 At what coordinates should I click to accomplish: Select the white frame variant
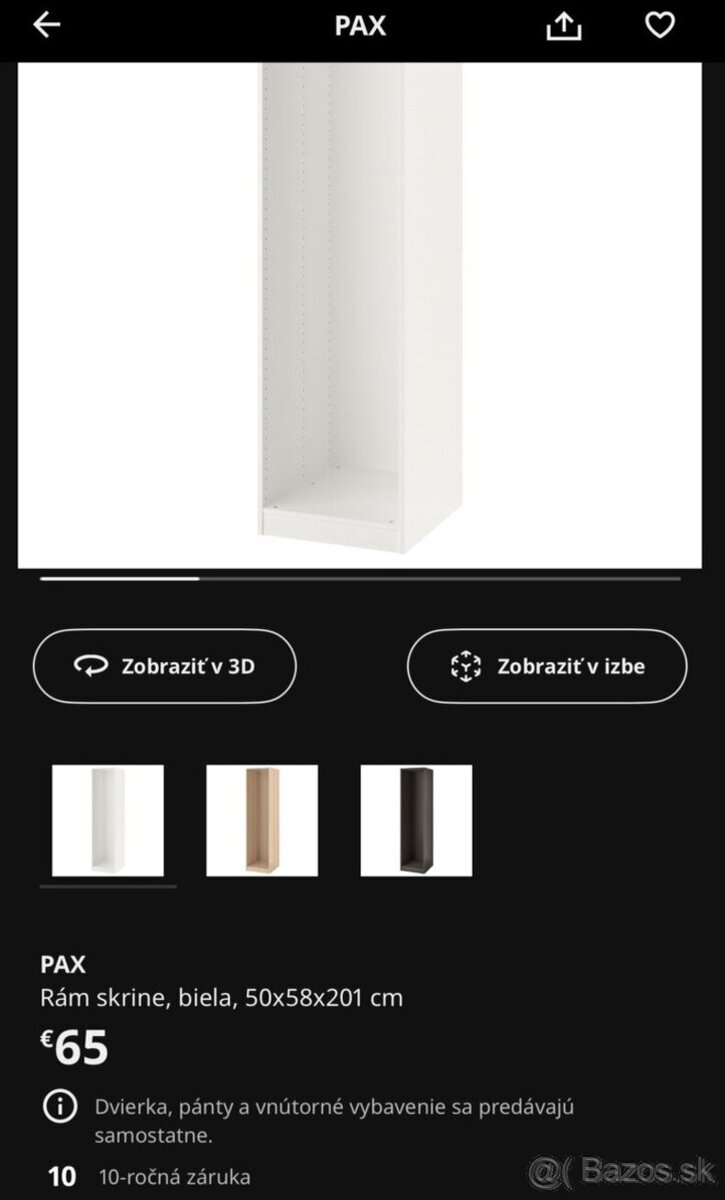point(108,820)
